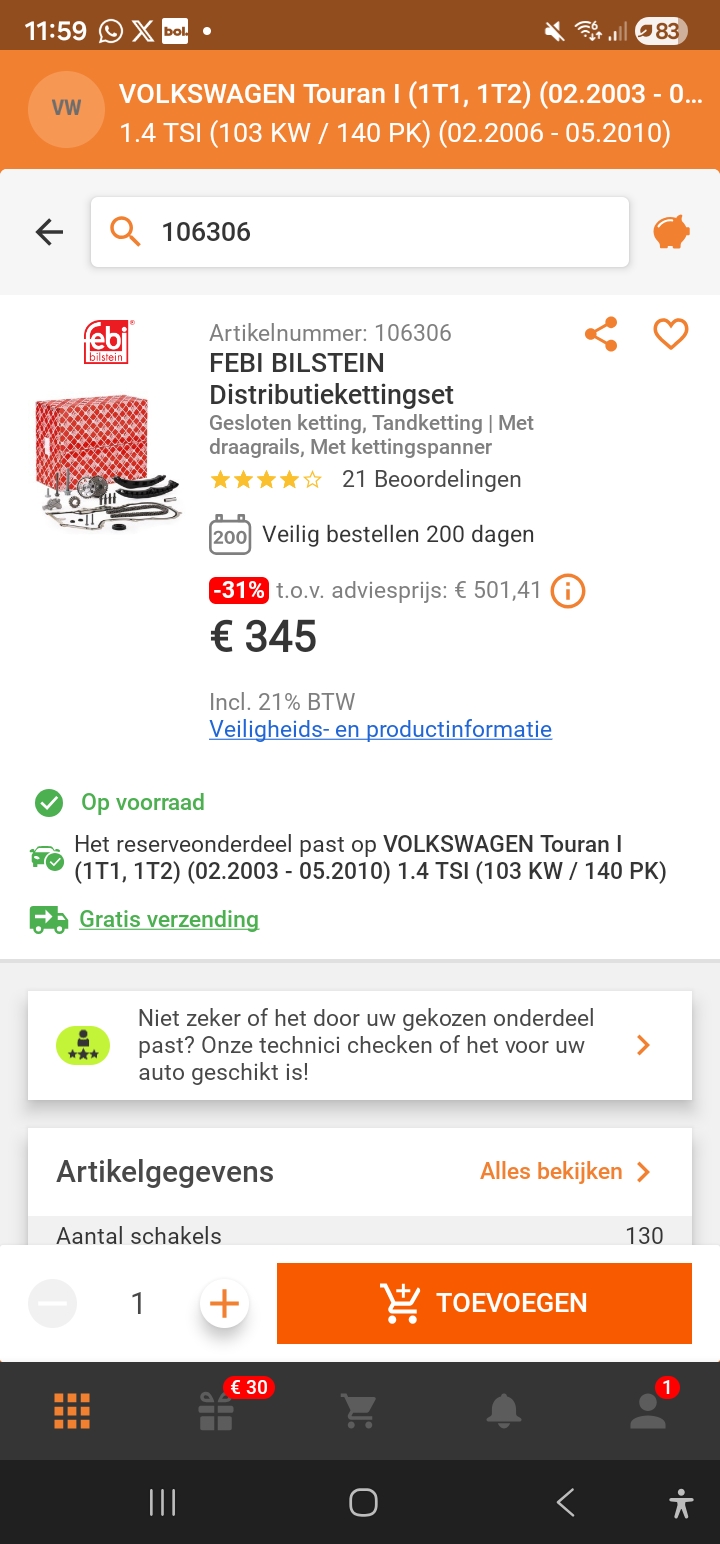Add product to favorites with heart icon
The height and width of the screenshot is (1544, 720).
[671, 334]
